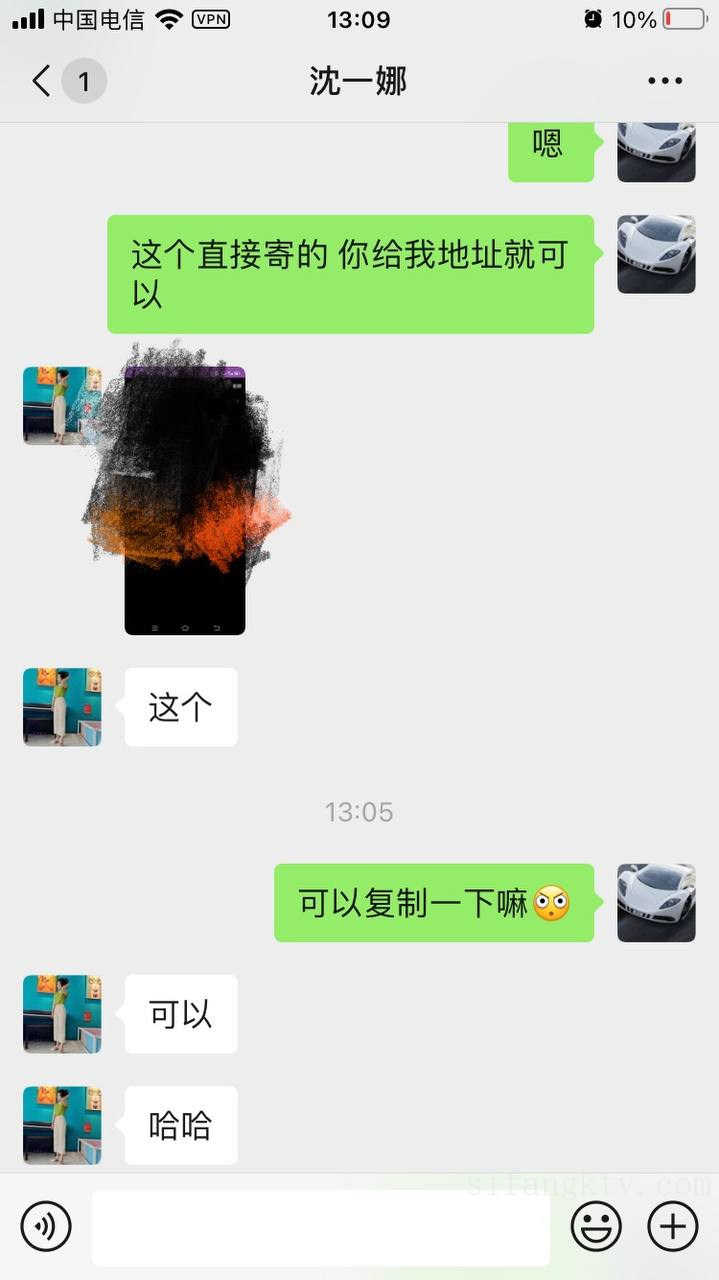This screenshot has width=719, height=1280.
Task: Open the three-dot chat info menu
Action: coord(664,81)
